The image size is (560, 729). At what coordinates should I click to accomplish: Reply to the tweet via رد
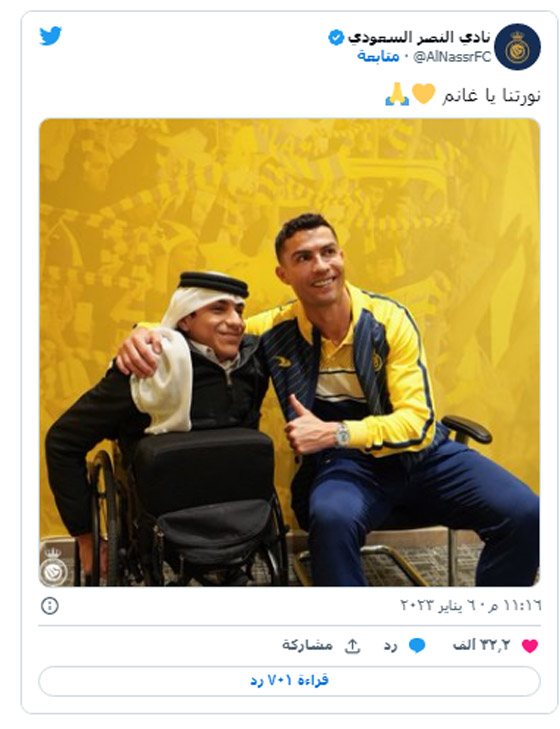coord(404,645)
